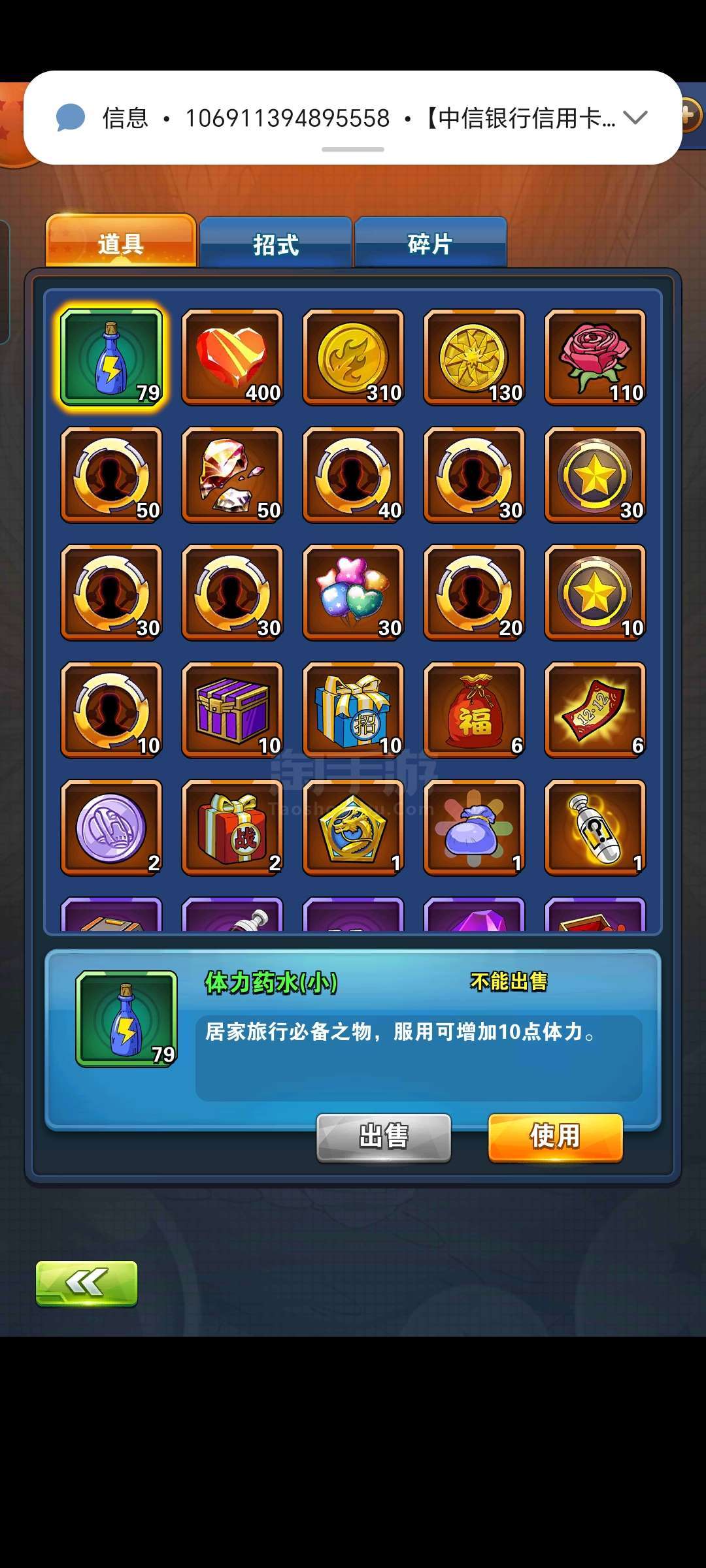
Task: Switch to the 招式 tab
Action: tap(276, 243)
